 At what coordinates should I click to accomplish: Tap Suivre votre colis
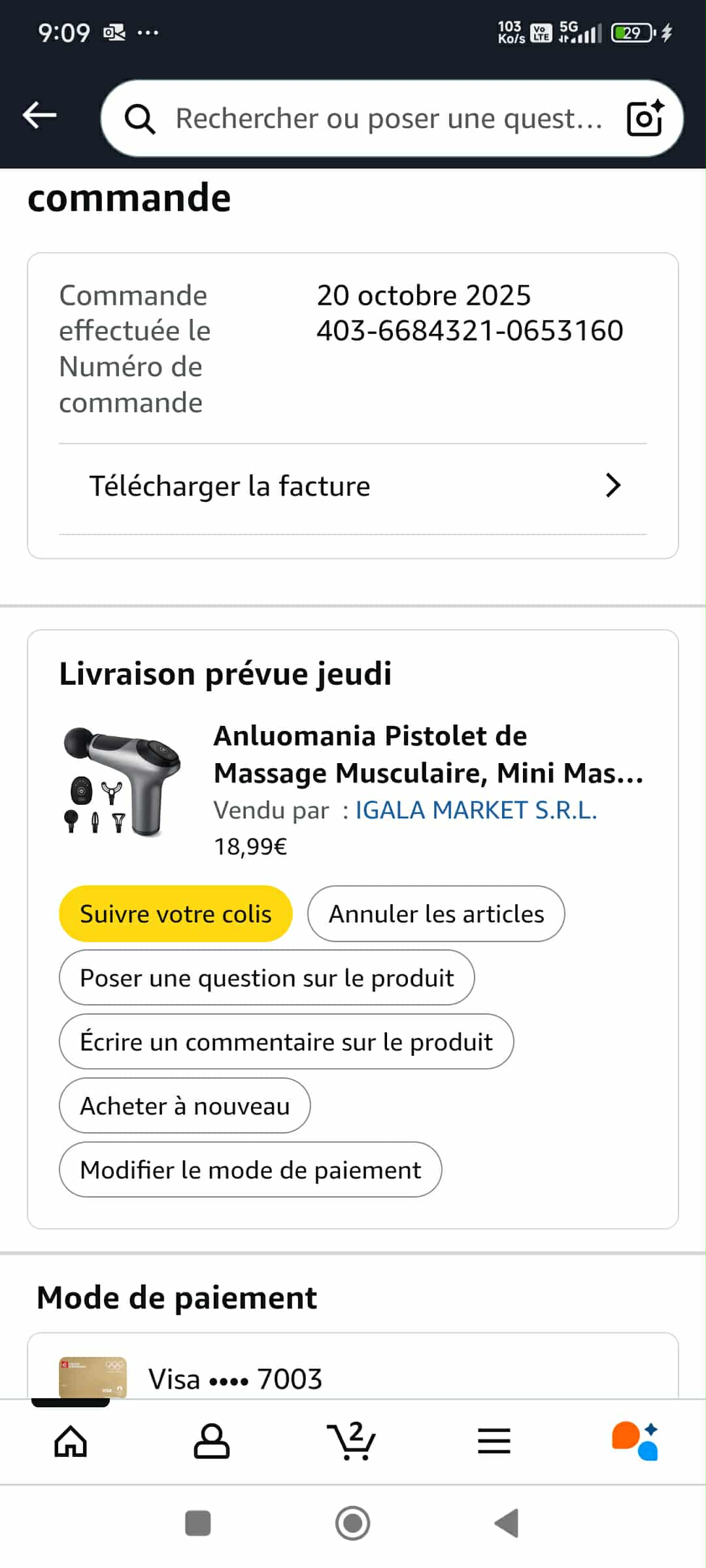click(x=175, y=914)
